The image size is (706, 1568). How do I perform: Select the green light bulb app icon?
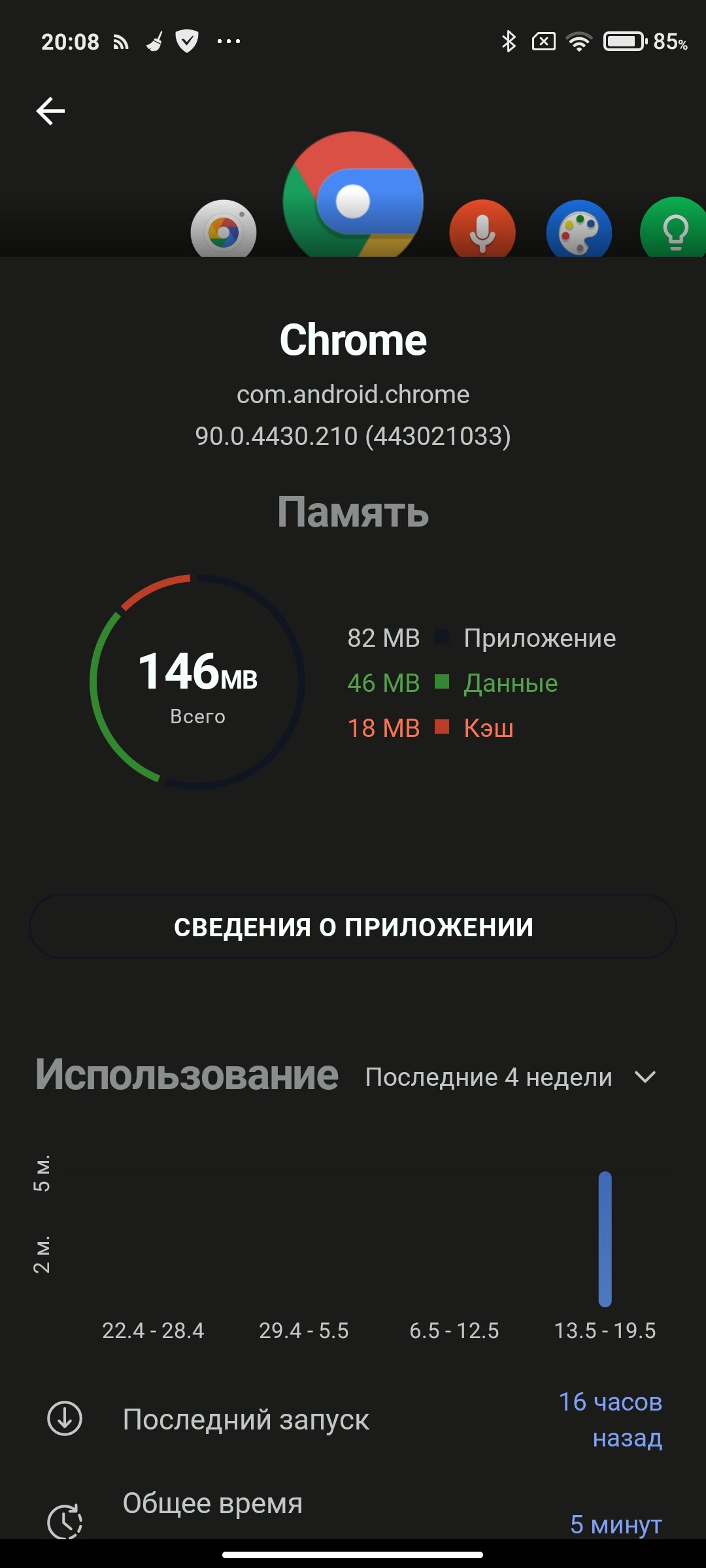pyautogui.click(x=673, y=227)
